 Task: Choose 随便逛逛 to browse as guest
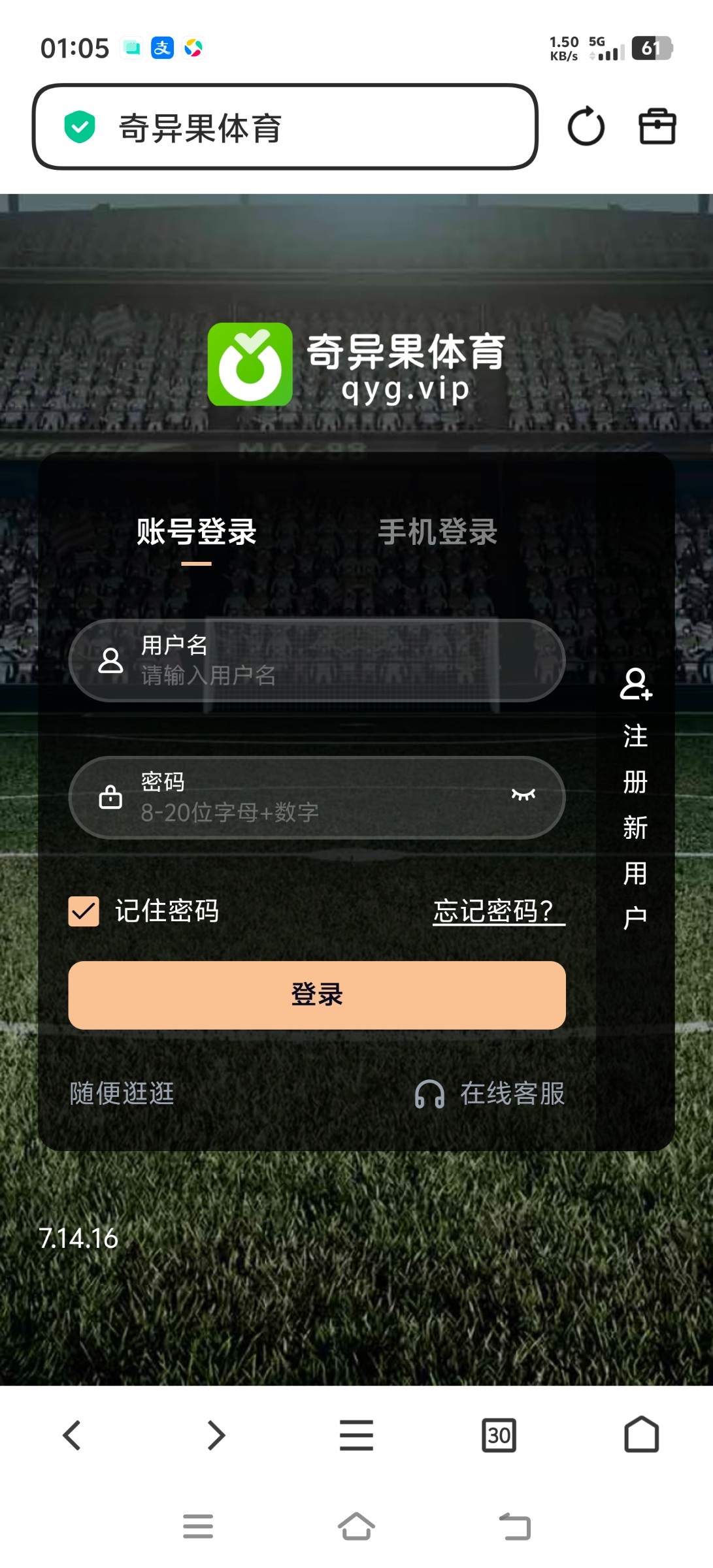point(122,1093)
